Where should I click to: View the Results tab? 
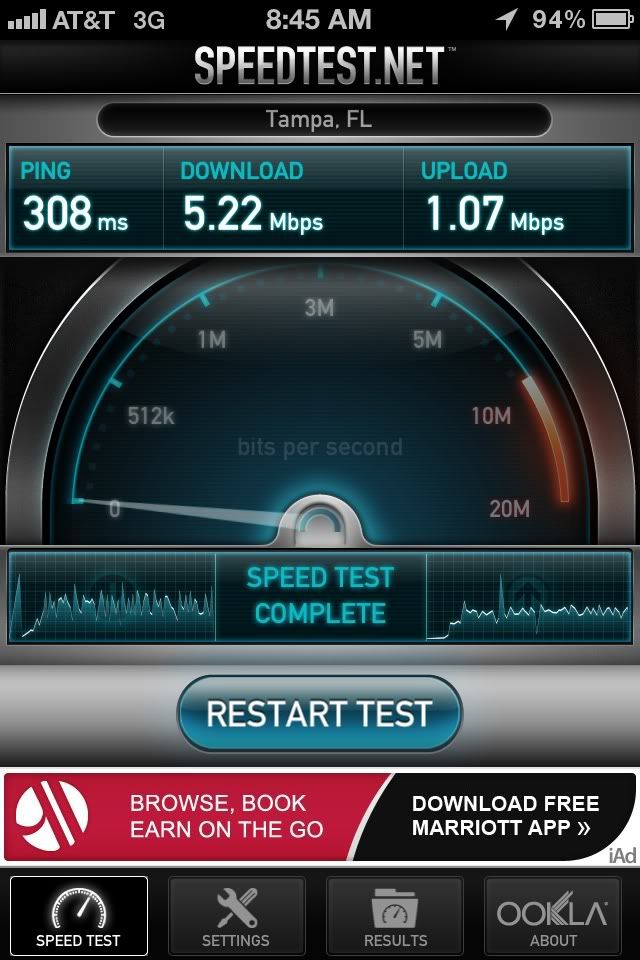pos(395,916)
